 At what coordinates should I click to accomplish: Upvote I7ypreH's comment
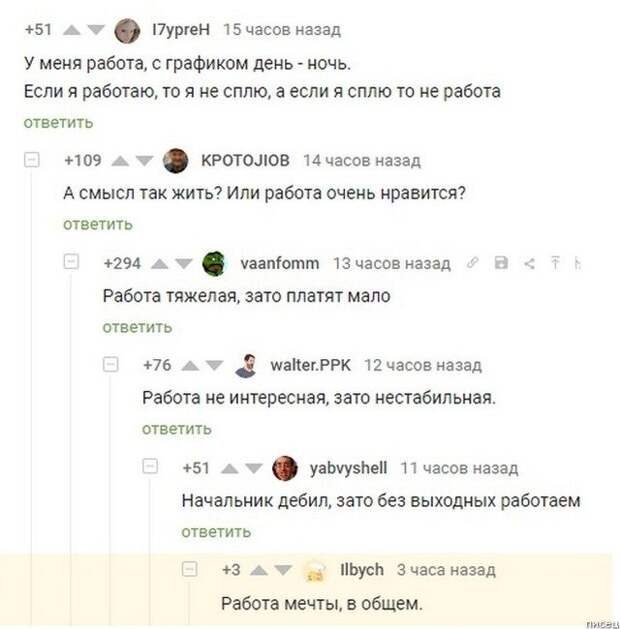click(75, 30)
